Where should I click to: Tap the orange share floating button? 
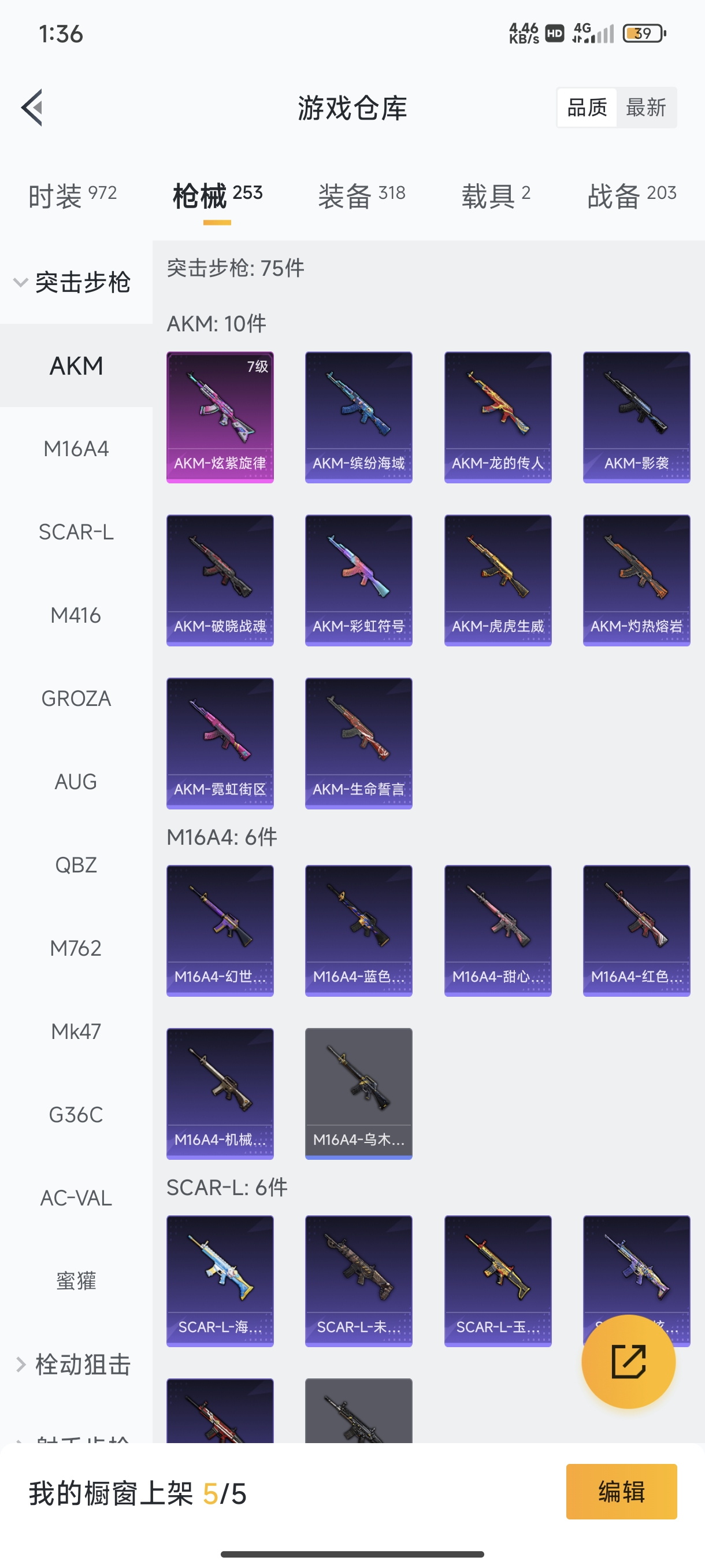628,1361
